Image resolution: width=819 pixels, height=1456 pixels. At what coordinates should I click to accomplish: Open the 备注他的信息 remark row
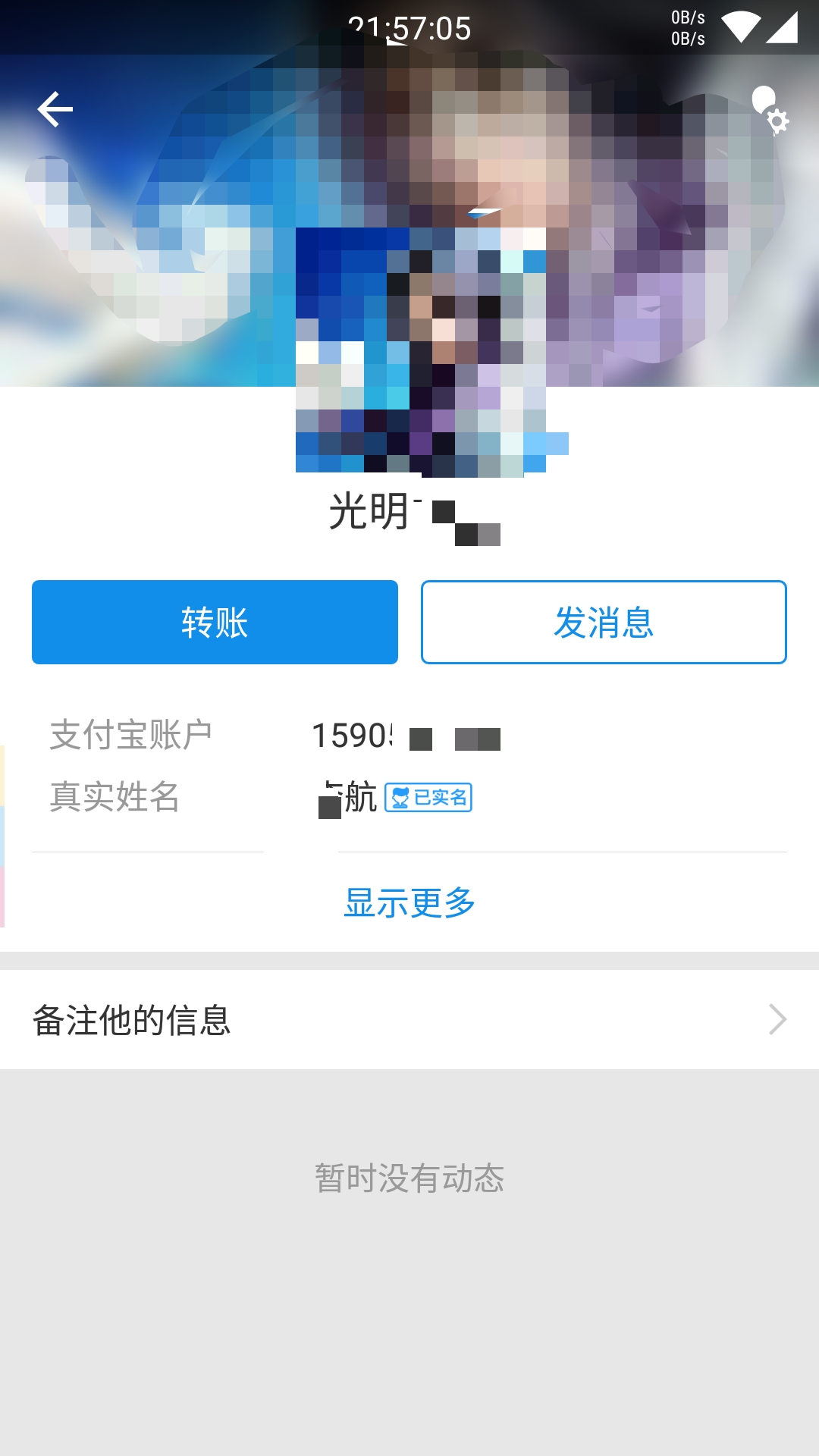[x=133, y=1019]
